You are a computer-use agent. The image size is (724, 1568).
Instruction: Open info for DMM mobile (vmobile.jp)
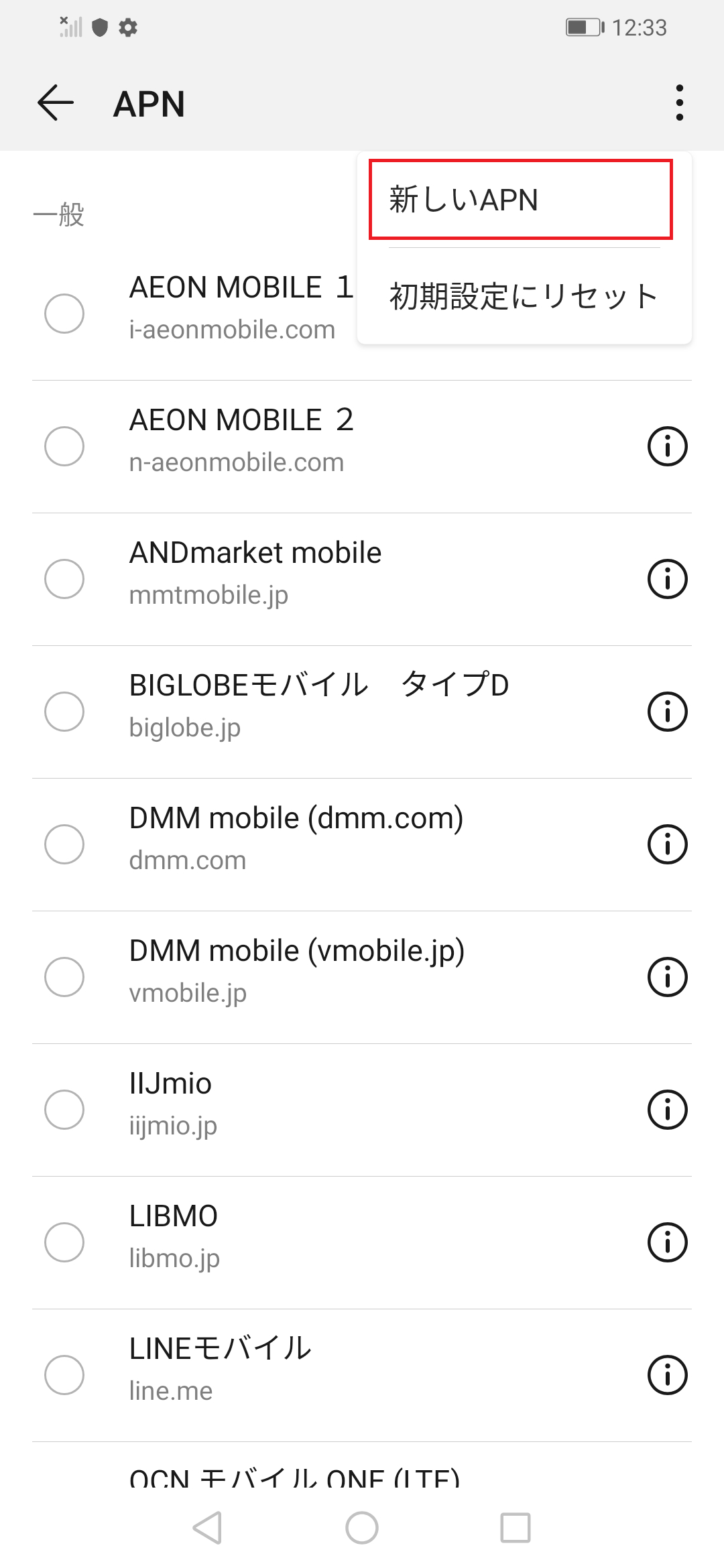tap(667, 976)
